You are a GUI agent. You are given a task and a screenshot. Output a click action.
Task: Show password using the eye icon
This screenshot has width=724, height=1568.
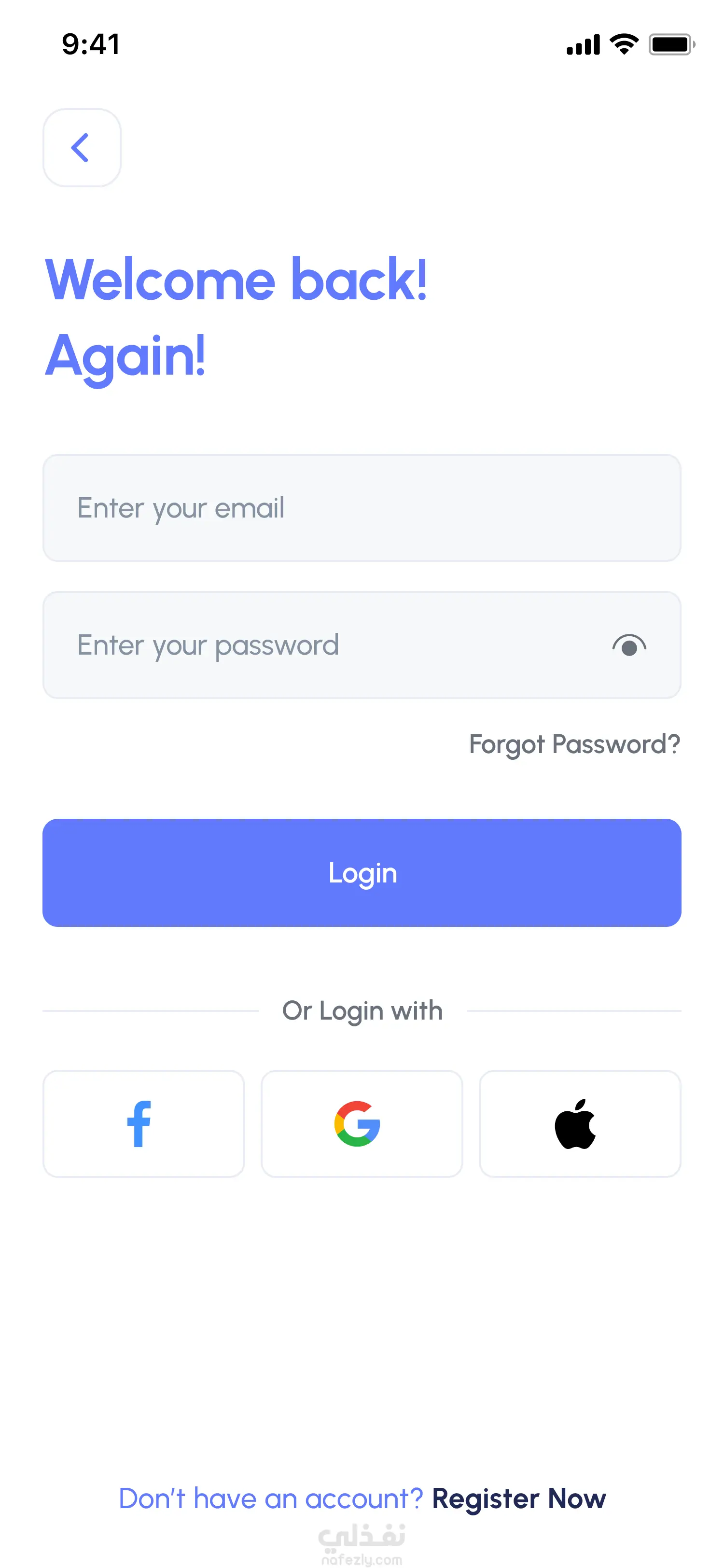629,646
